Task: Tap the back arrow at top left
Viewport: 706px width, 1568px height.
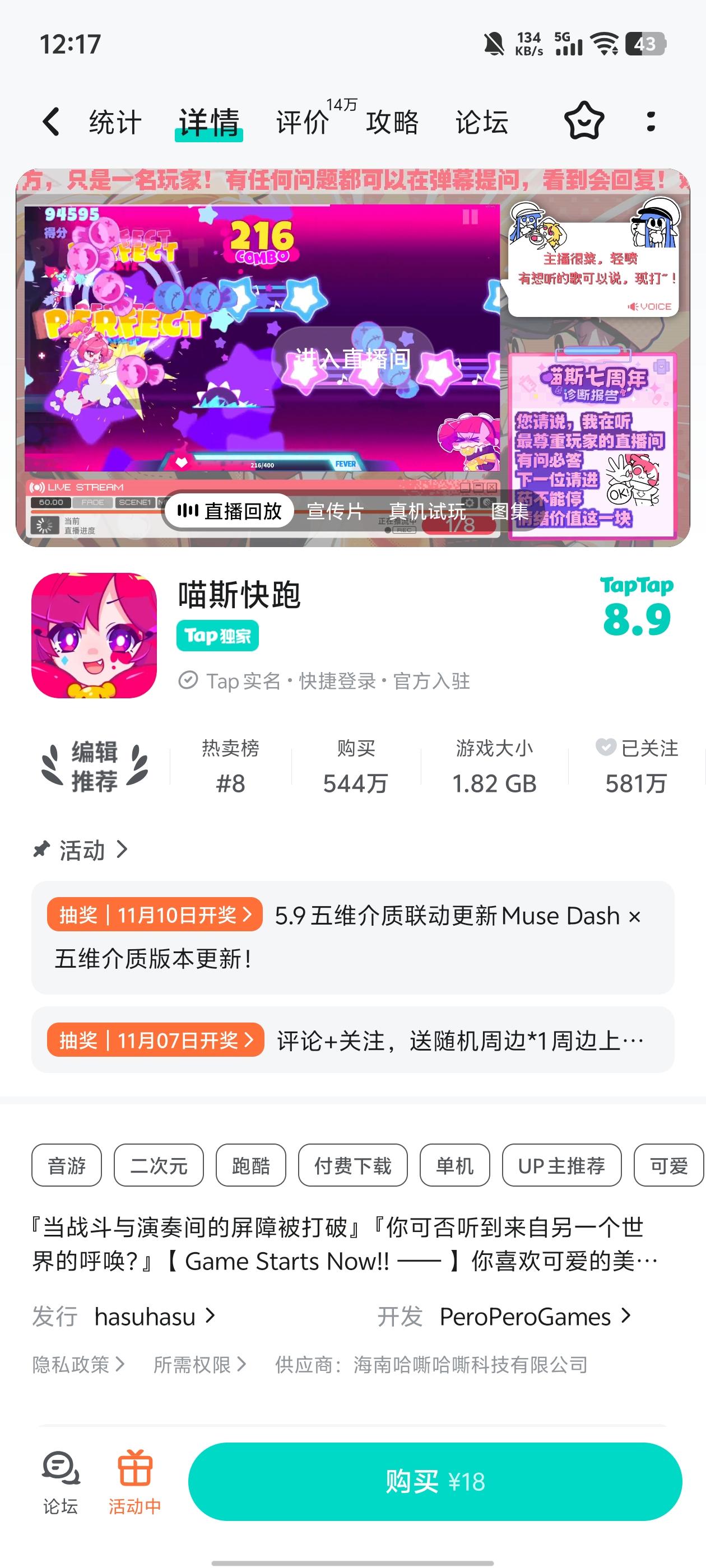Action: [x=51, y=121]
